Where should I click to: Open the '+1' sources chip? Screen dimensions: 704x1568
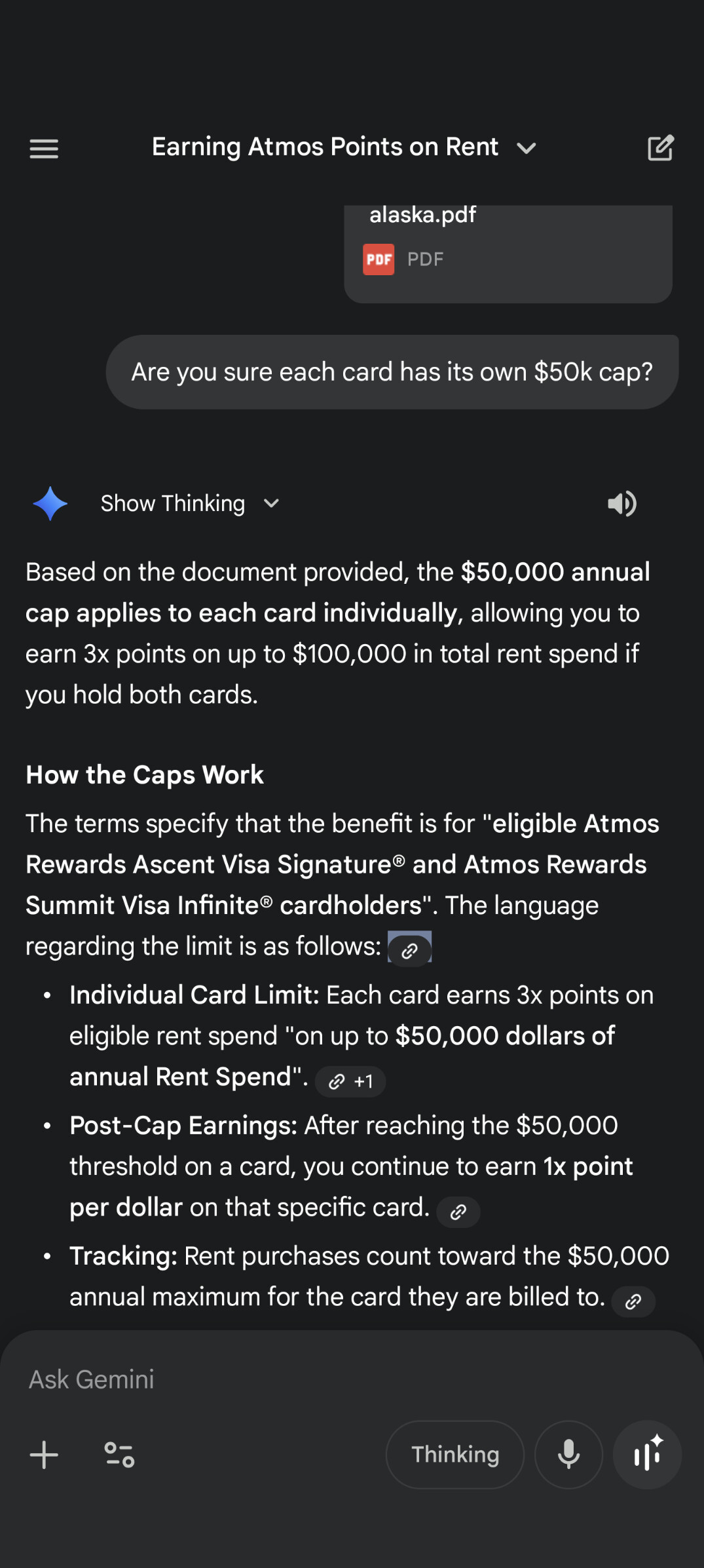(x=350, y=1081)
